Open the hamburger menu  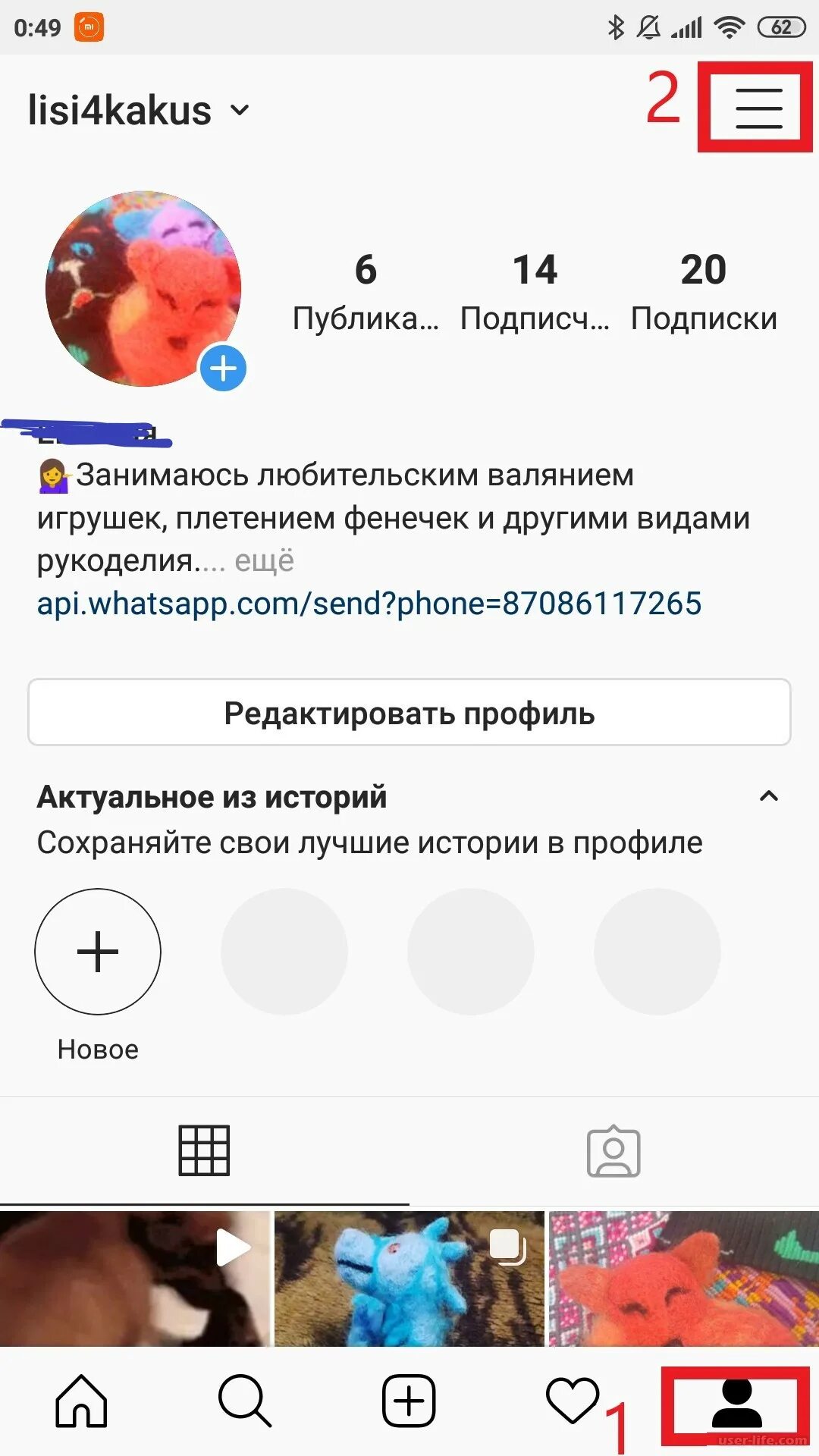(x=758, y=108)
